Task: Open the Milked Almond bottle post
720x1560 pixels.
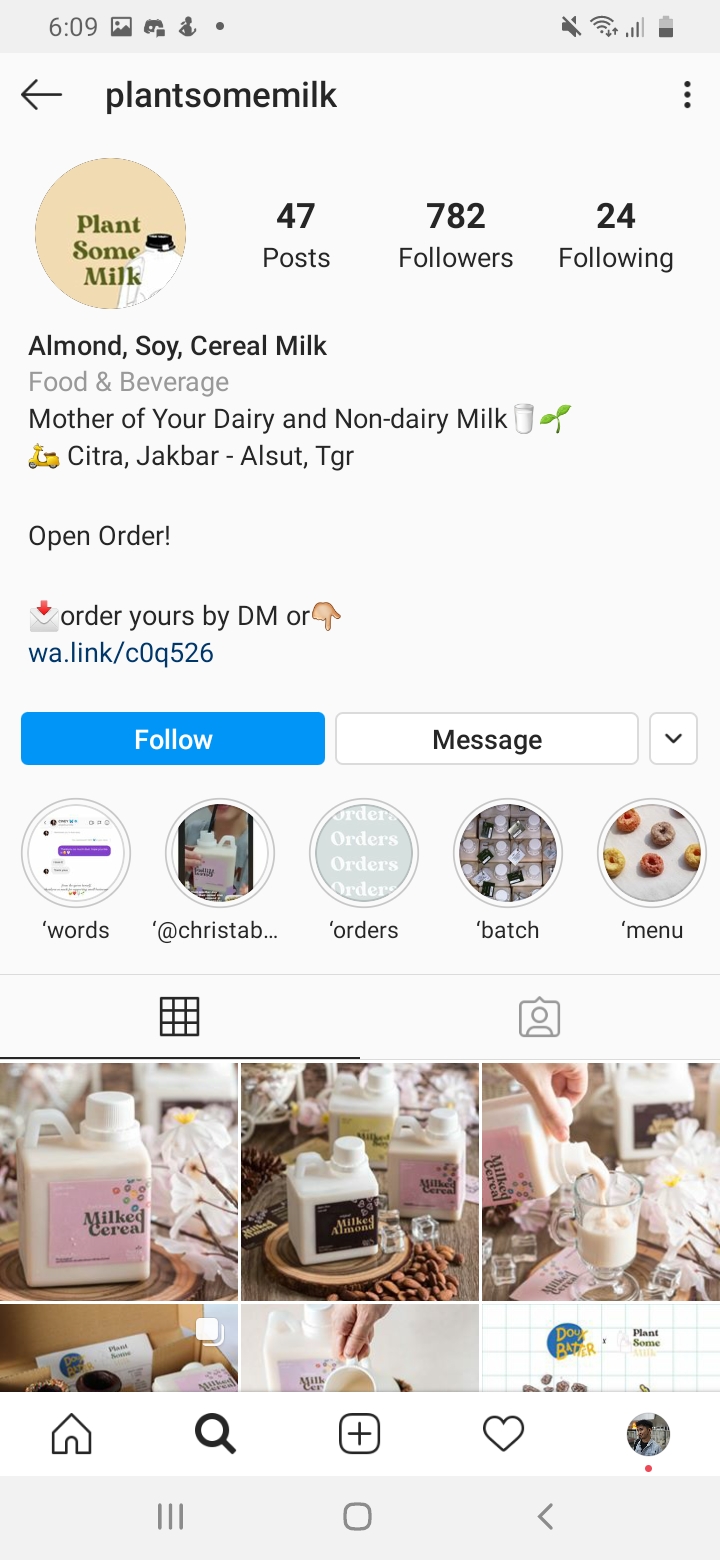Action: click(x=359, y=1181)
